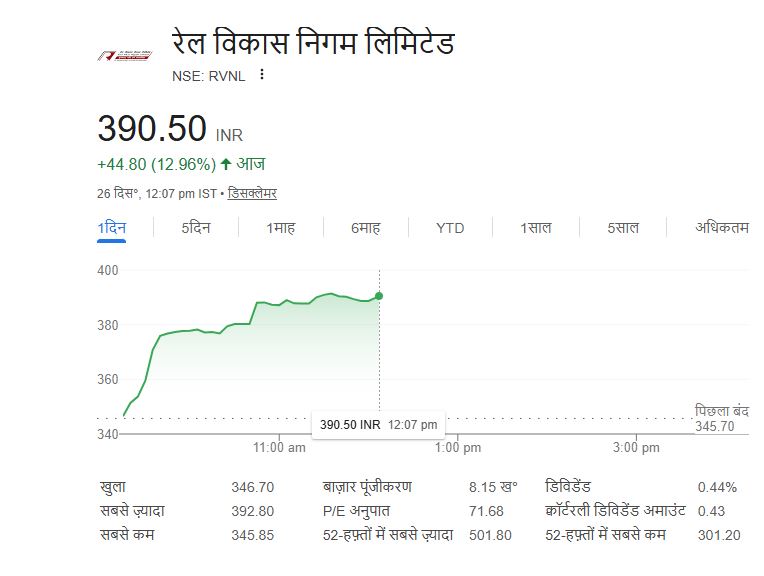Viewport: 764px width, 576px height.
Task: Select the YTD range tab
Action: 450,228
